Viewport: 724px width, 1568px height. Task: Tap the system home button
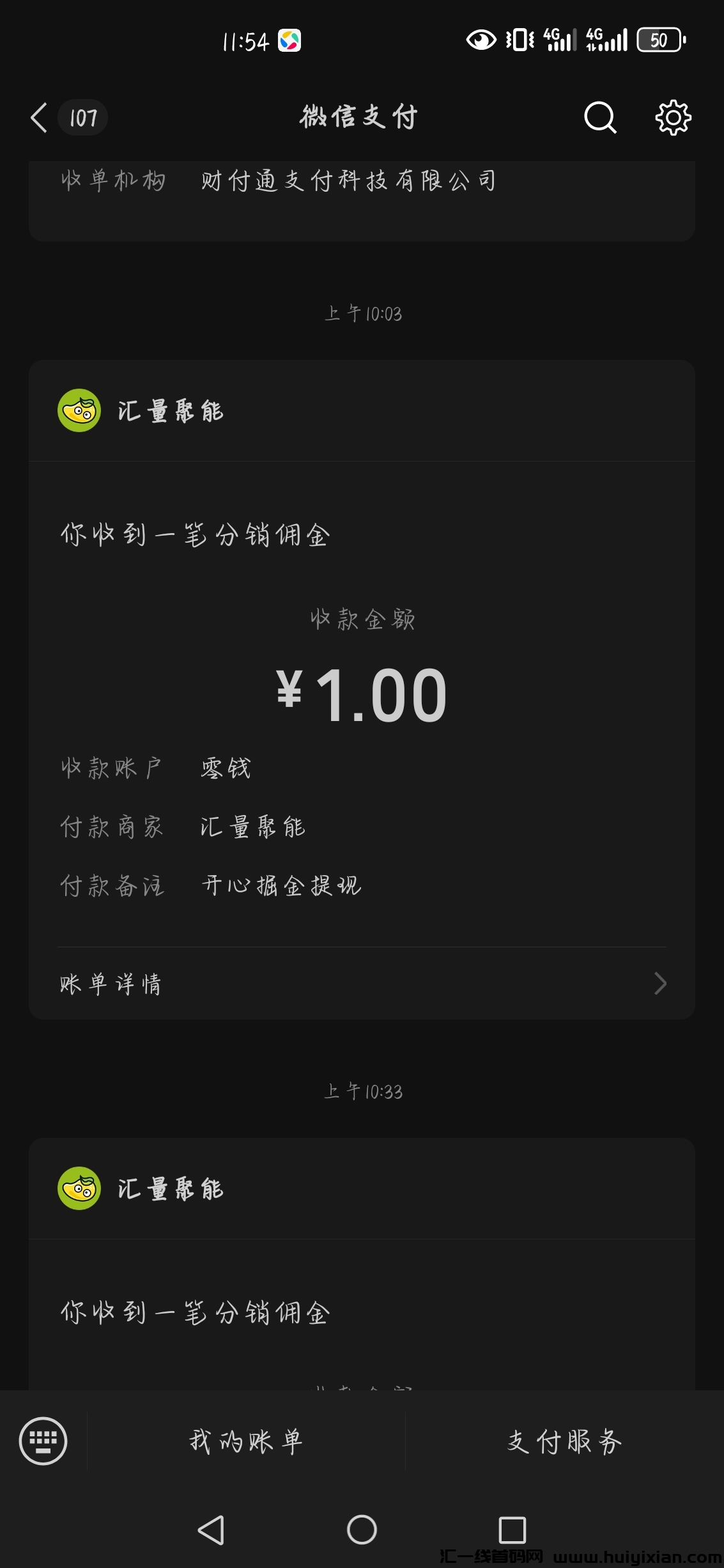[x=362, y=1530]
